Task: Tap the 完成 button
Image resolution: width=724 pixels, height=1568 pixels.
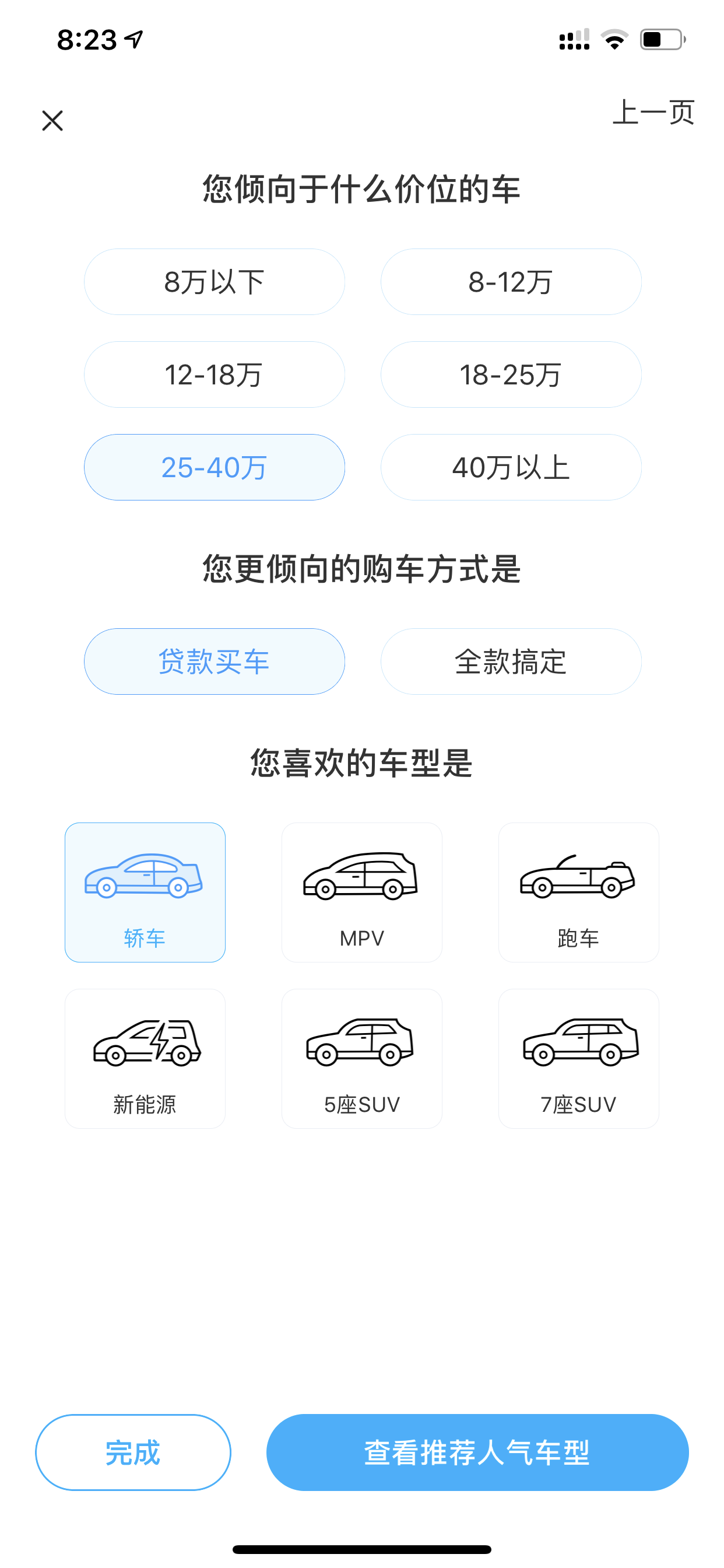Action: 133,1452
